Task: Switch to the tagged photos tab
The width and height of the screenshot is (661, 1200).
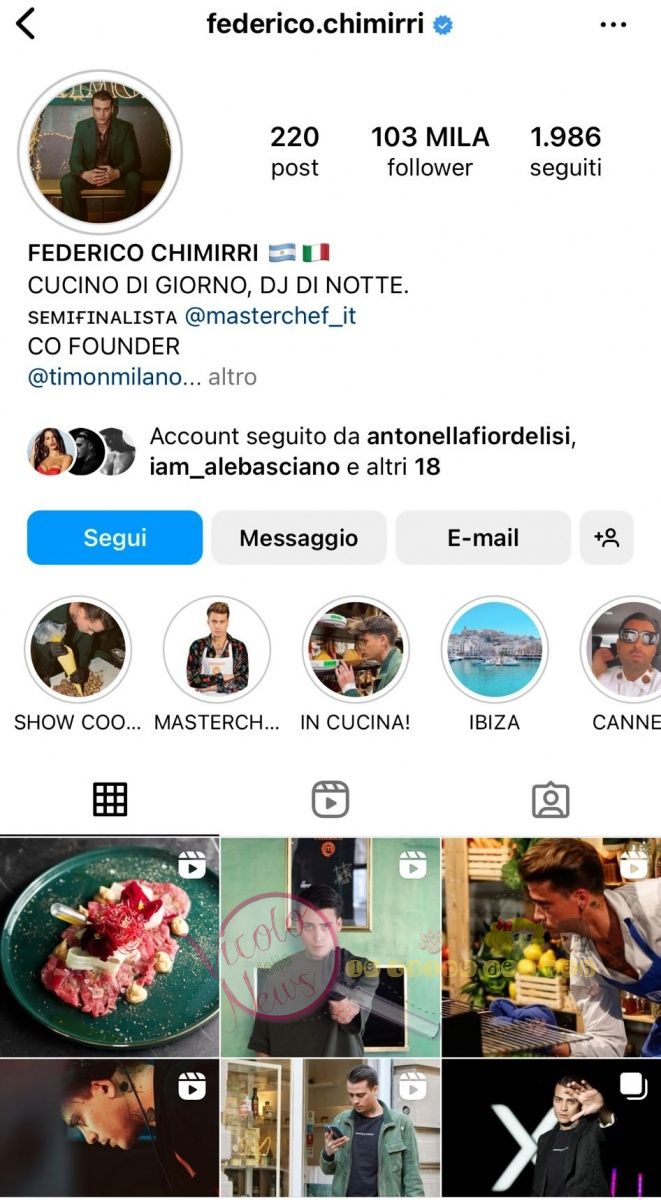Action: [x=550, y=799]
